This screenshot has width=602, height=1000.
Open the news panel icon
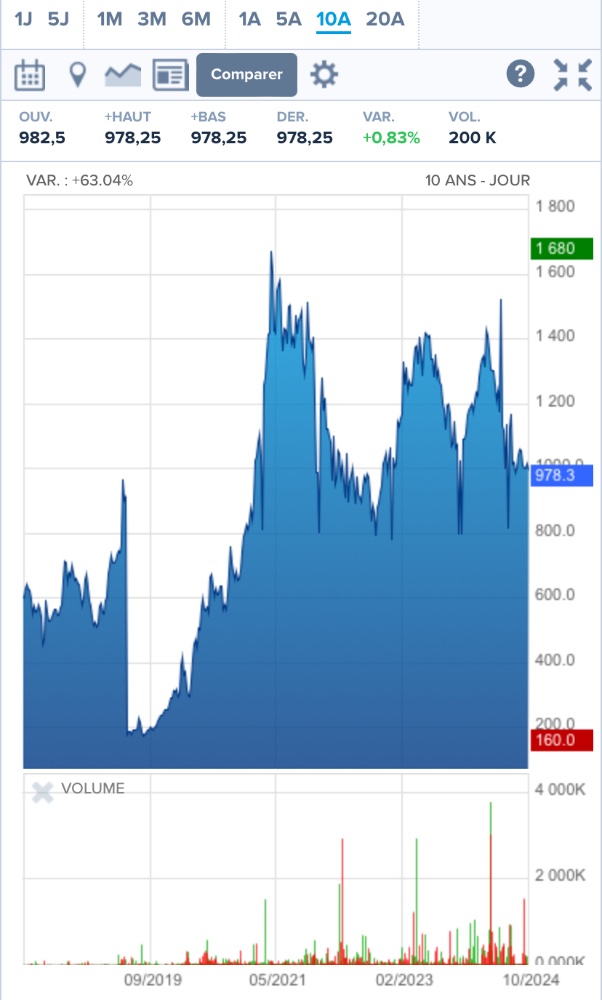click(x=170, y=75)
